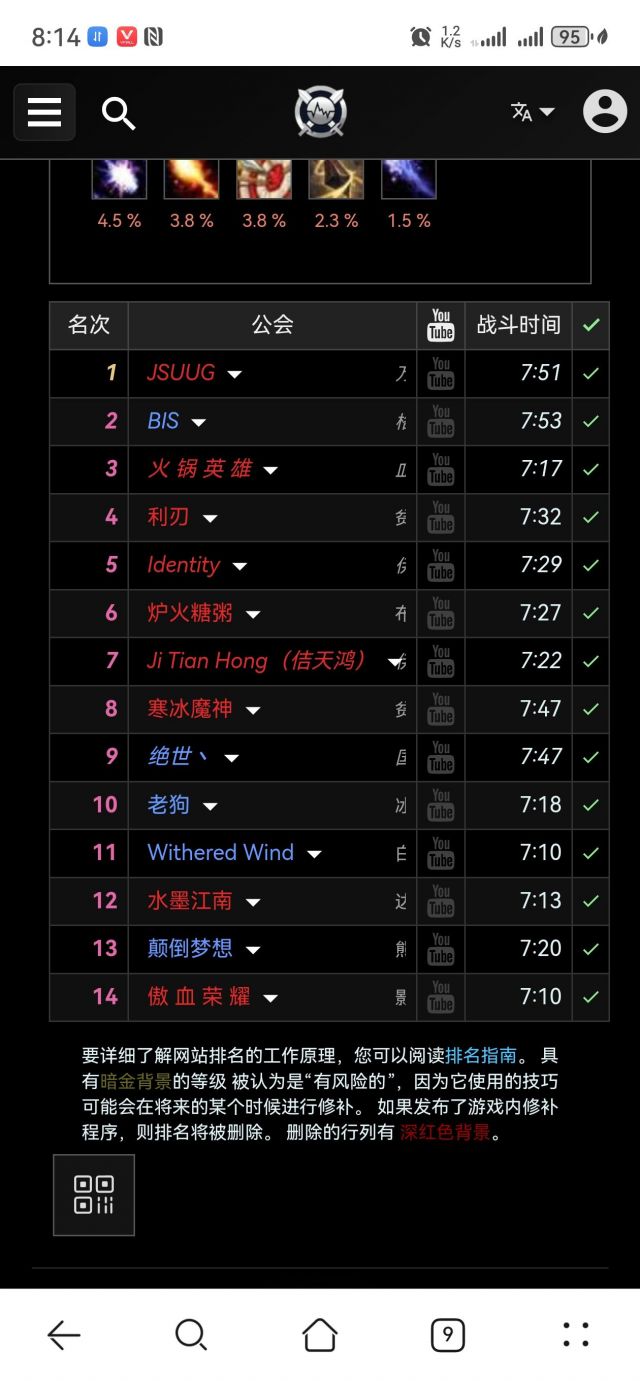
Task: Open the language selector dropdown
Action: pyautogui.click(x=532, y=112)
